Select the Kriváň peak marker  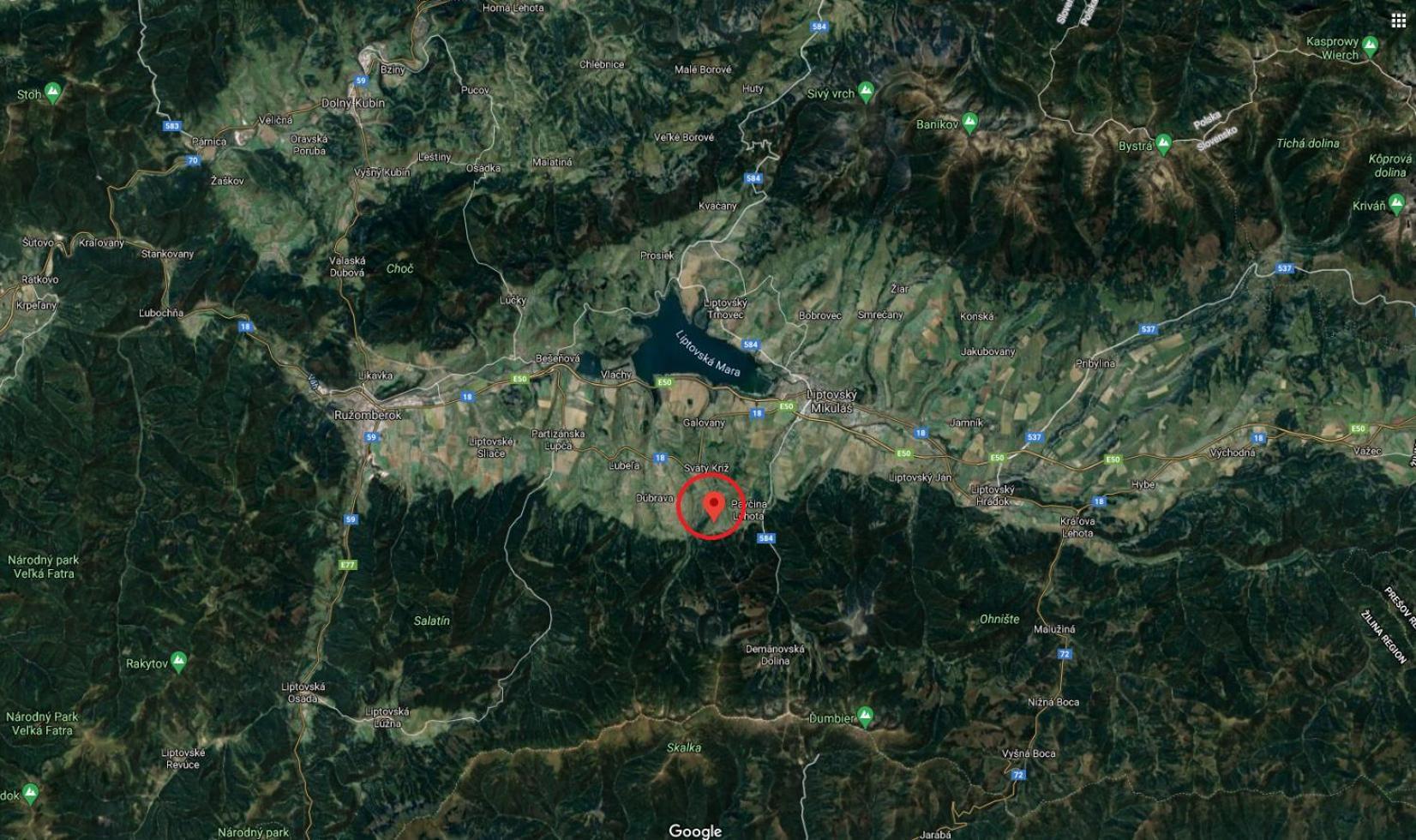pos(1396,205)
